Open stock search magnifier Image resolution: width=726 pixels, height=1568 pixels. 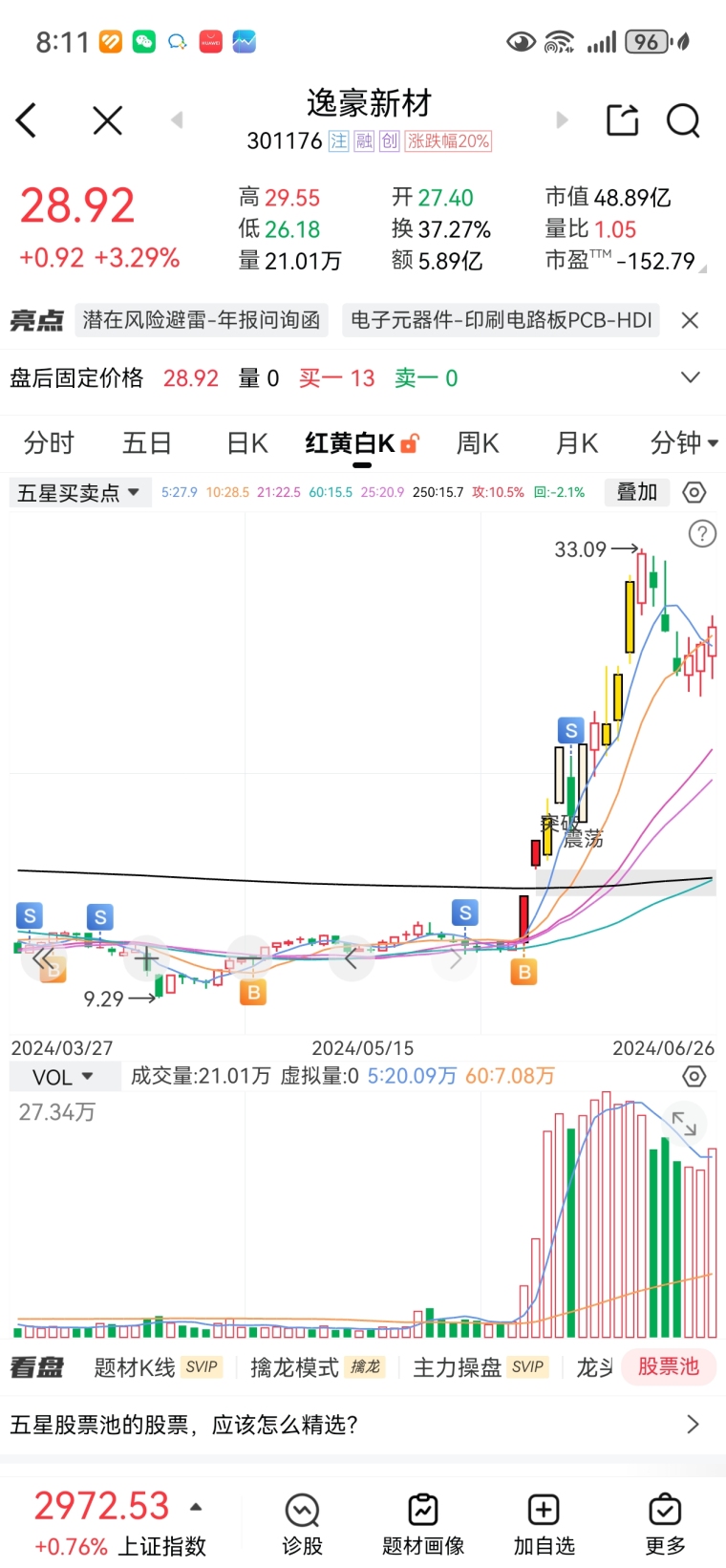(x=683, y=120)
